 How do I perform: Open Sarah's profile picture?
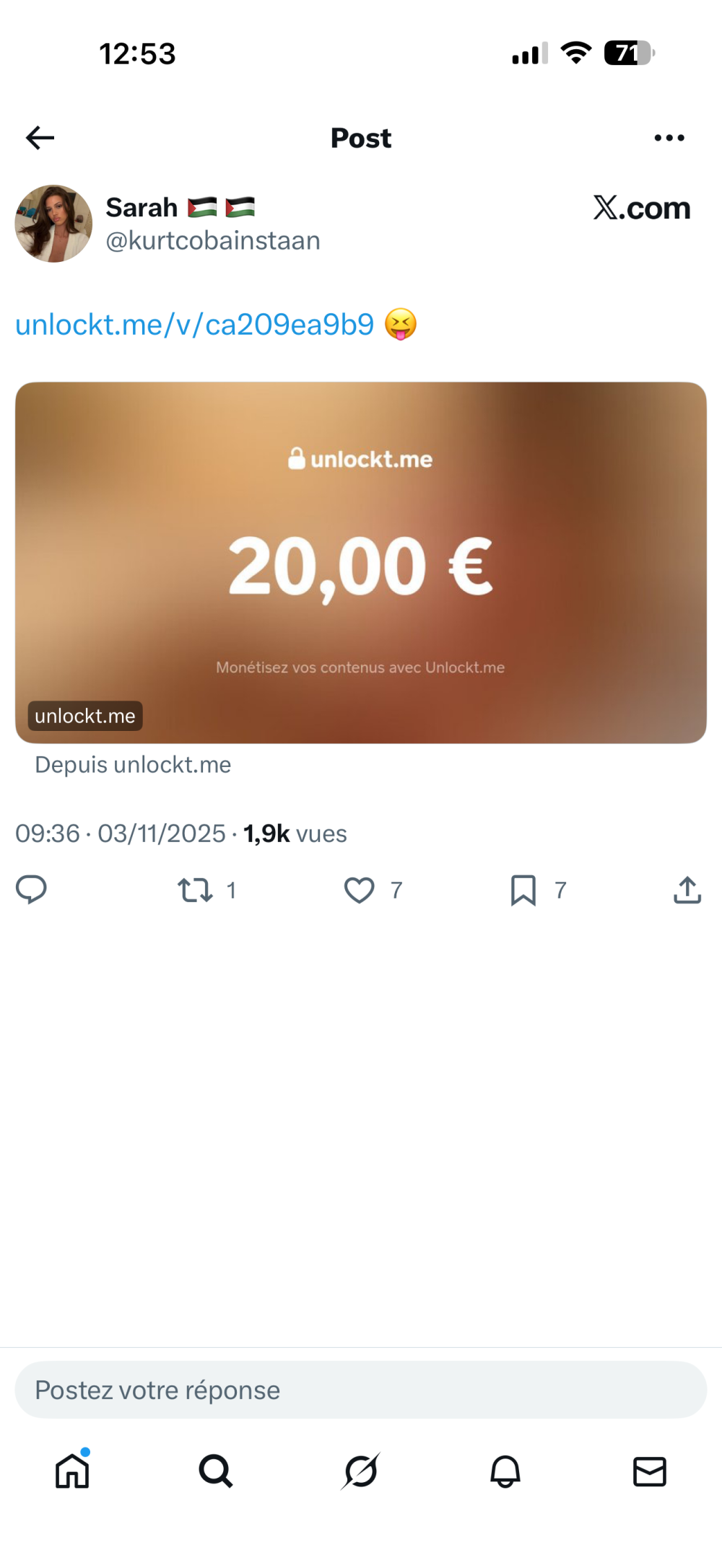point(53,224)
